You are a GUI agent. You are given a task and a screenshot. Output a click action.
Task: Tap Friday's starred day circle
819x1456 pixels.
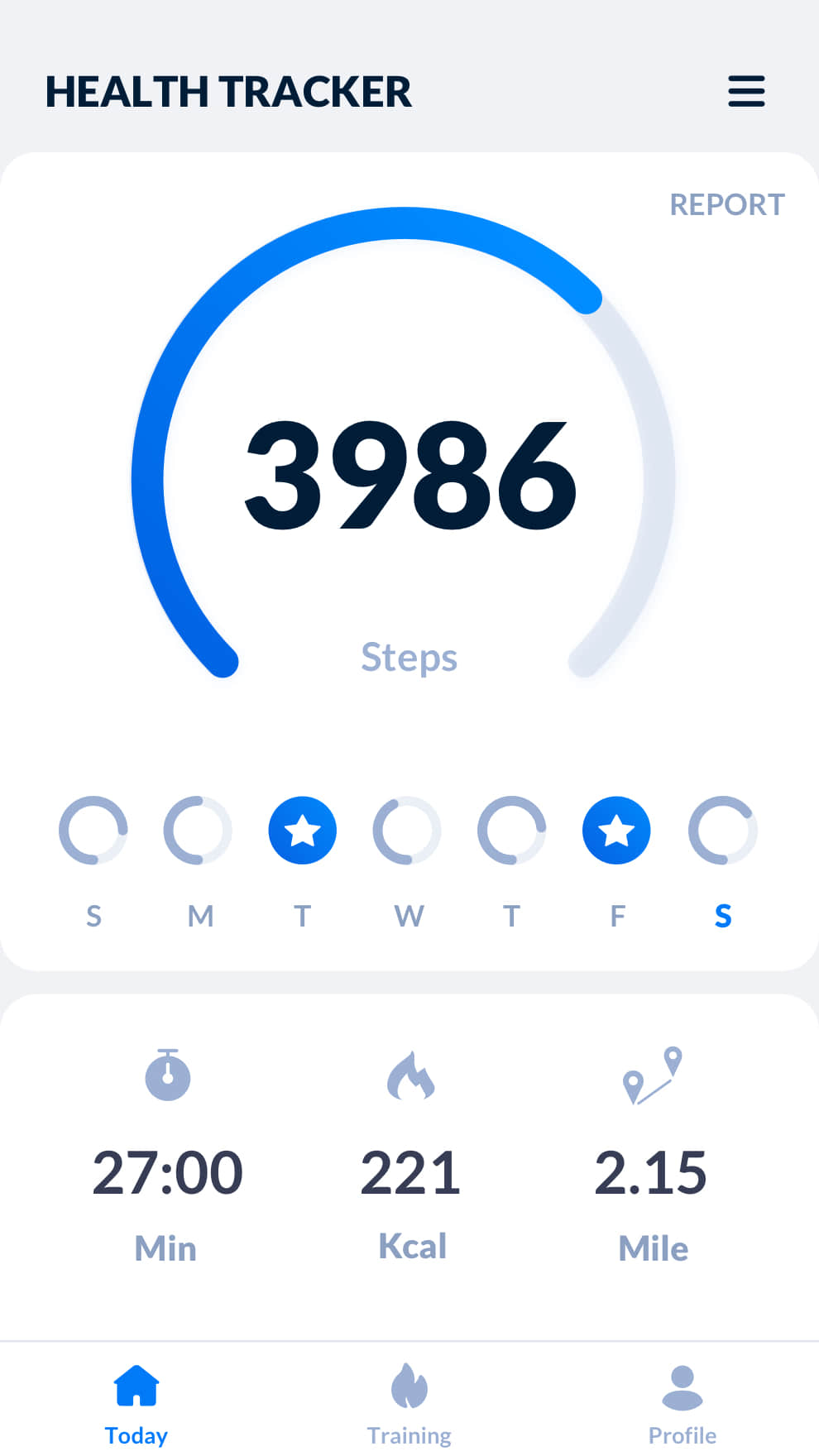coord(616,831)
